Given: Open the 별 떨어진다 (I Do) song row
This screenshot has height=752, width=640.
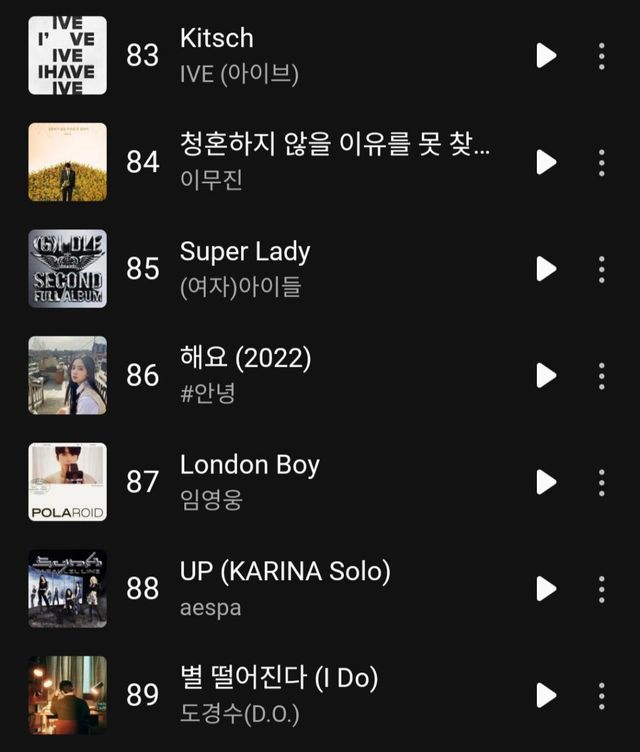Looking at the screenshot, I should click(x=300, y=695).
